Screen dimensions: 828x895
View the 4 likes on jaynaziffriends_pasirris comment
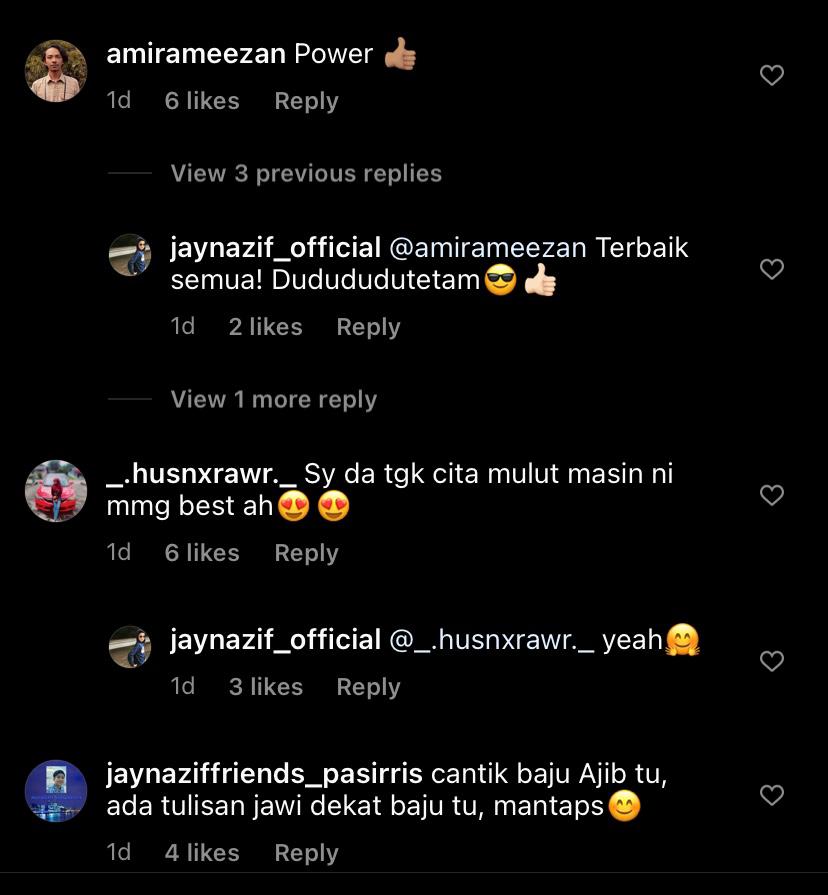point(202,853)
